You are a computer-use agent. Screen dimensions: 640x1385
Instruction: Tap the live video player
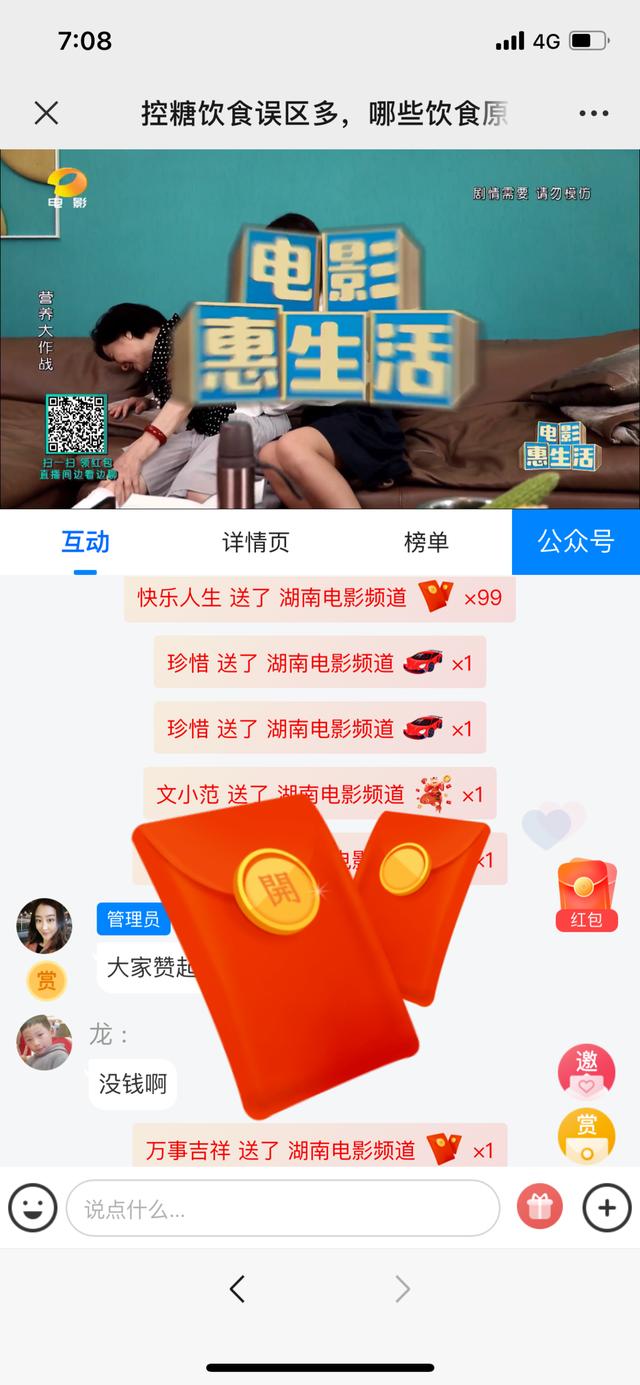(320, 329)
